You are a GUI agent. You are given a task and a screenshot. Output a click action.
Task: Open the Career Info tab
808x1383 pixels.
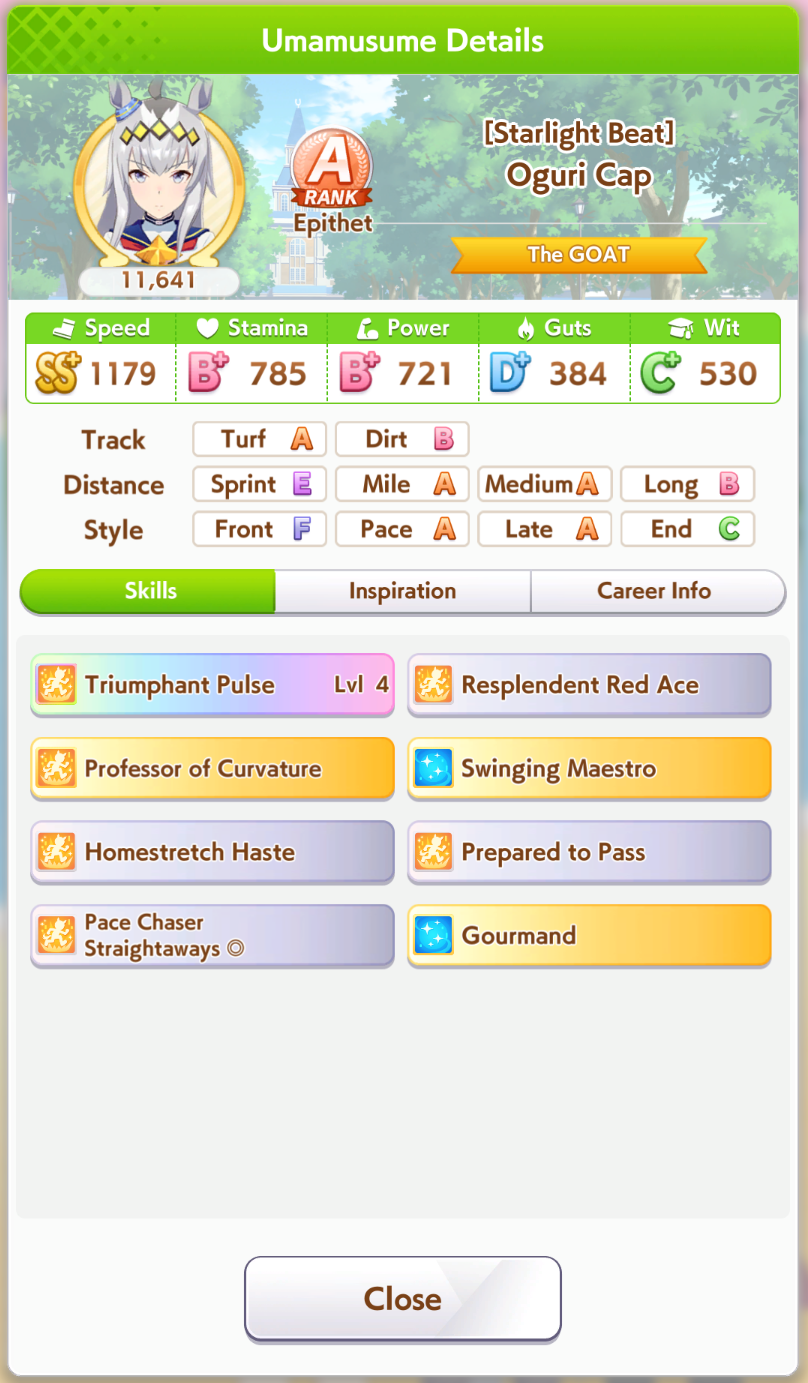[x=654, y=591]
